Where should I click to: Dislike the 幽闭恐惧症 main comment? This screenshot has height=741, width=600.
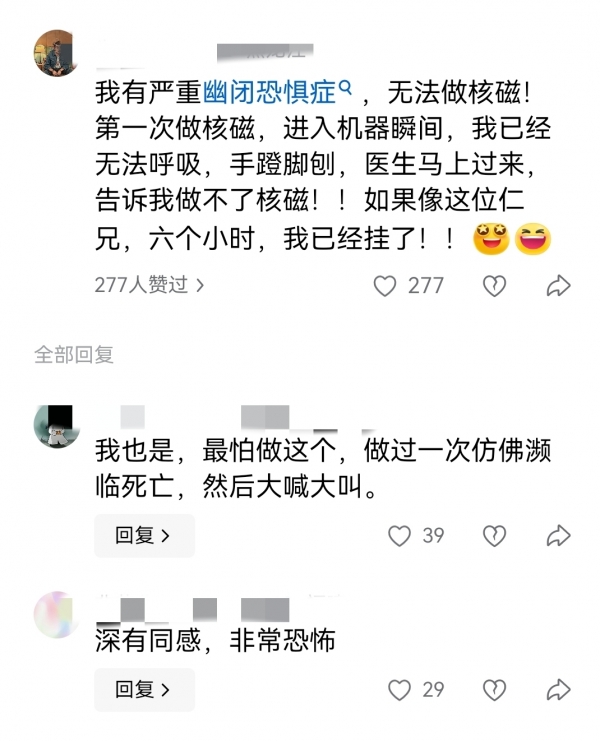494,286
